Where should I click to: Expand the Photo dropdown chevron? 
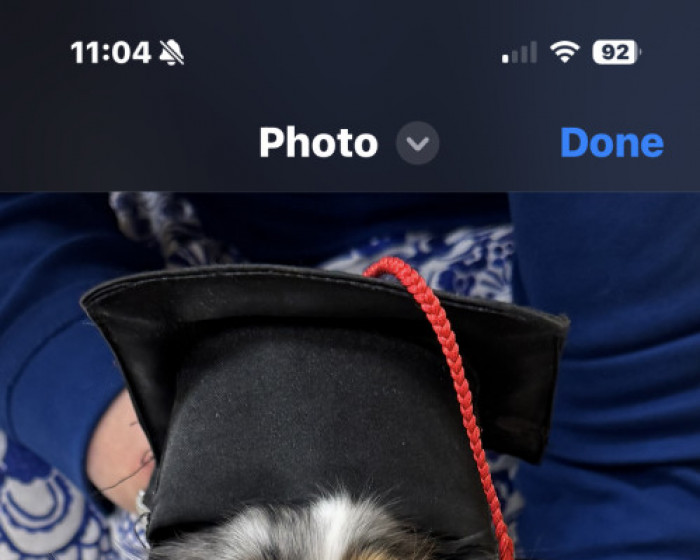pos(417,144)
